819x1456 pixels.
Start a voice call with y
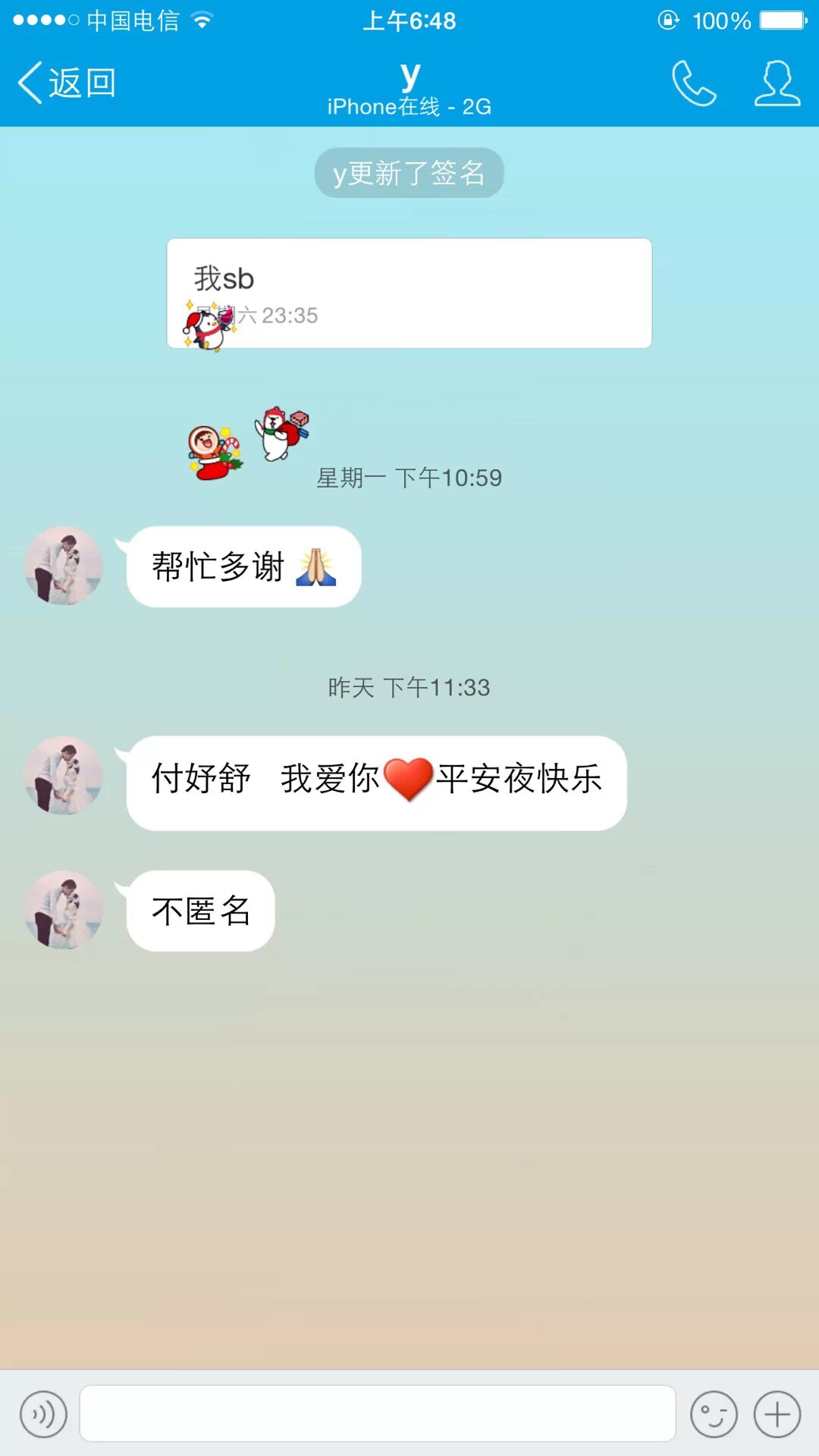694,83
